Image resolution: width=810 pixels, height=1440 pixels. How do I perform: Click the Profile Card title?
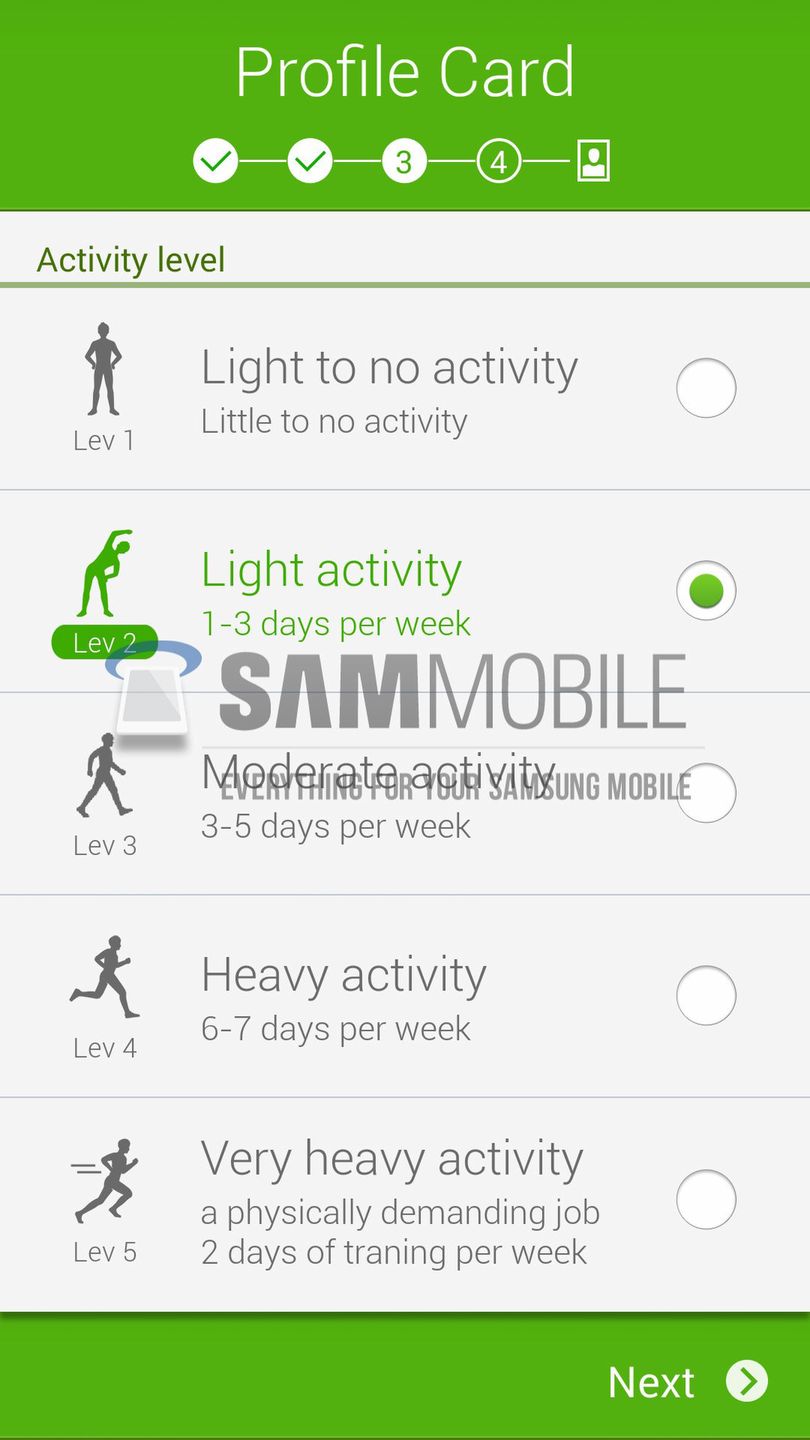click(x=404, y=70)
